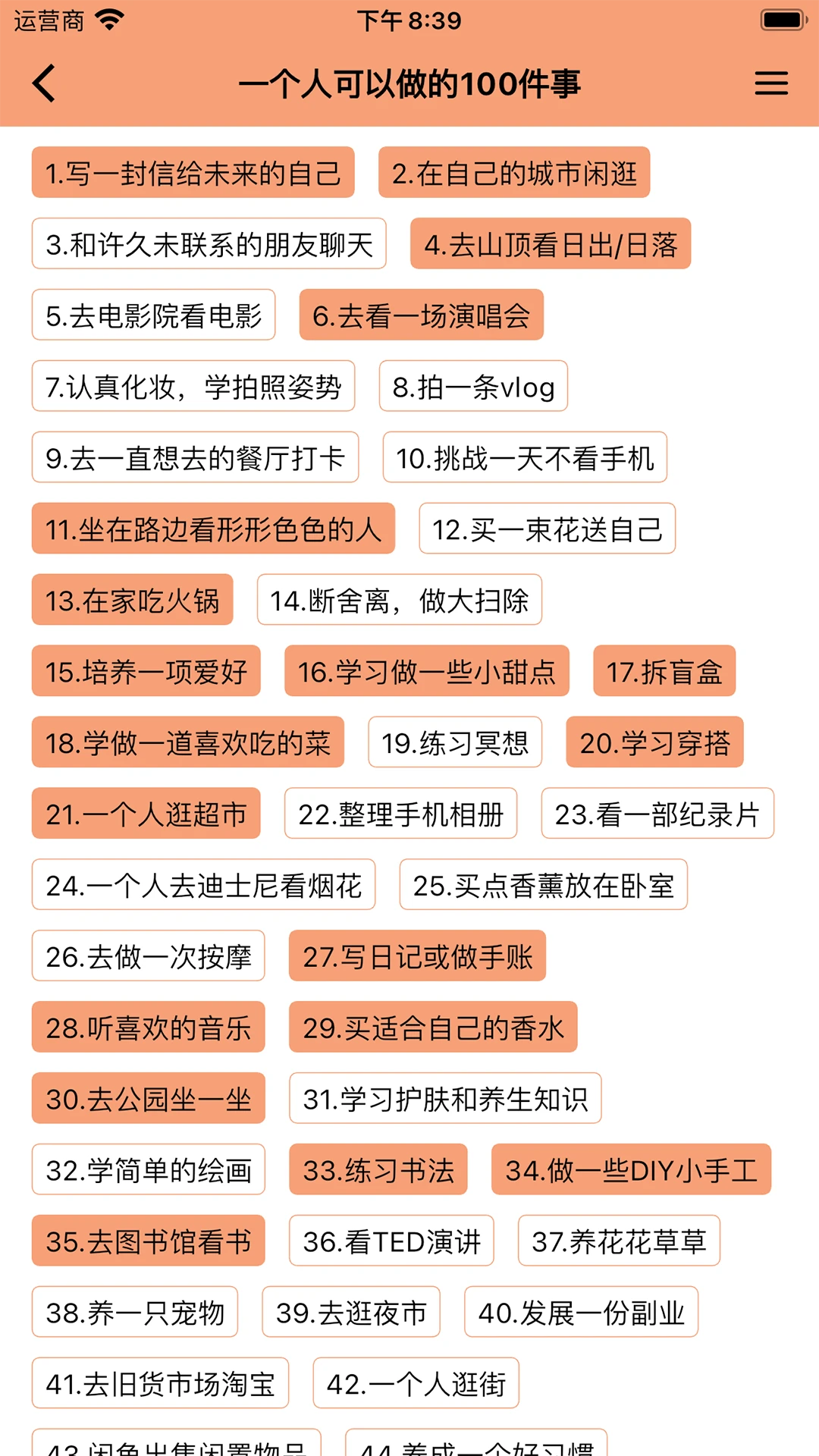Mark item 40 developing a side job
This screenshot has height=1456, width=819.
tap(582, 1313)
